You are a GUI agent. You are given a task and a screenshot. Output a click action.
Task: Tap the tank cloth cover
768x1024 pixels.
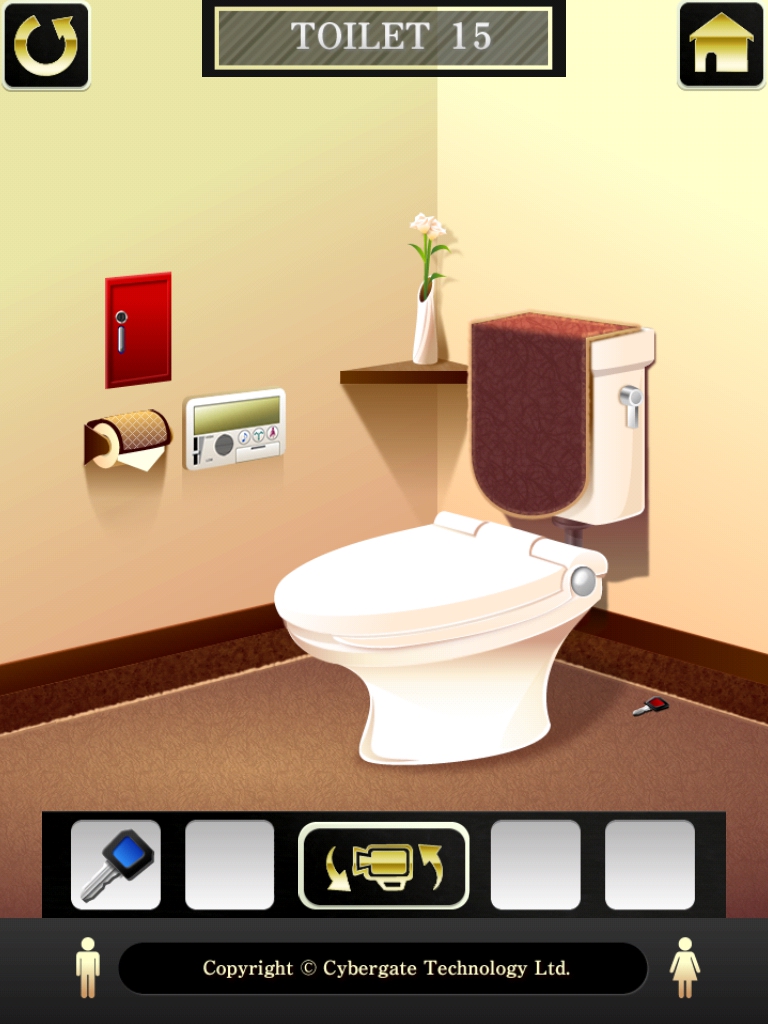530,410
